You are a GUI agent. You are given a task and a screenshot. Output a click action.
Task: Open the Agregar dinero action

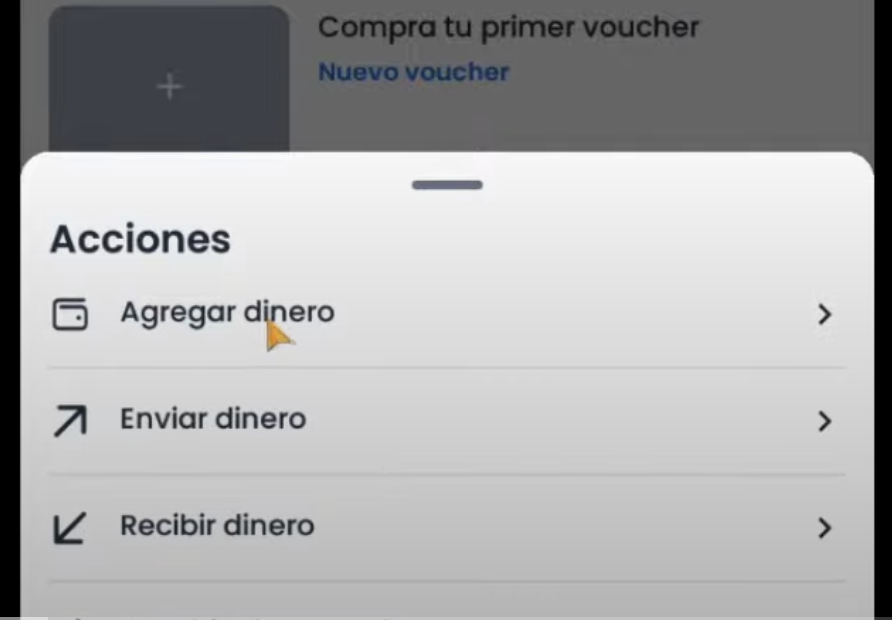(227, 313)
